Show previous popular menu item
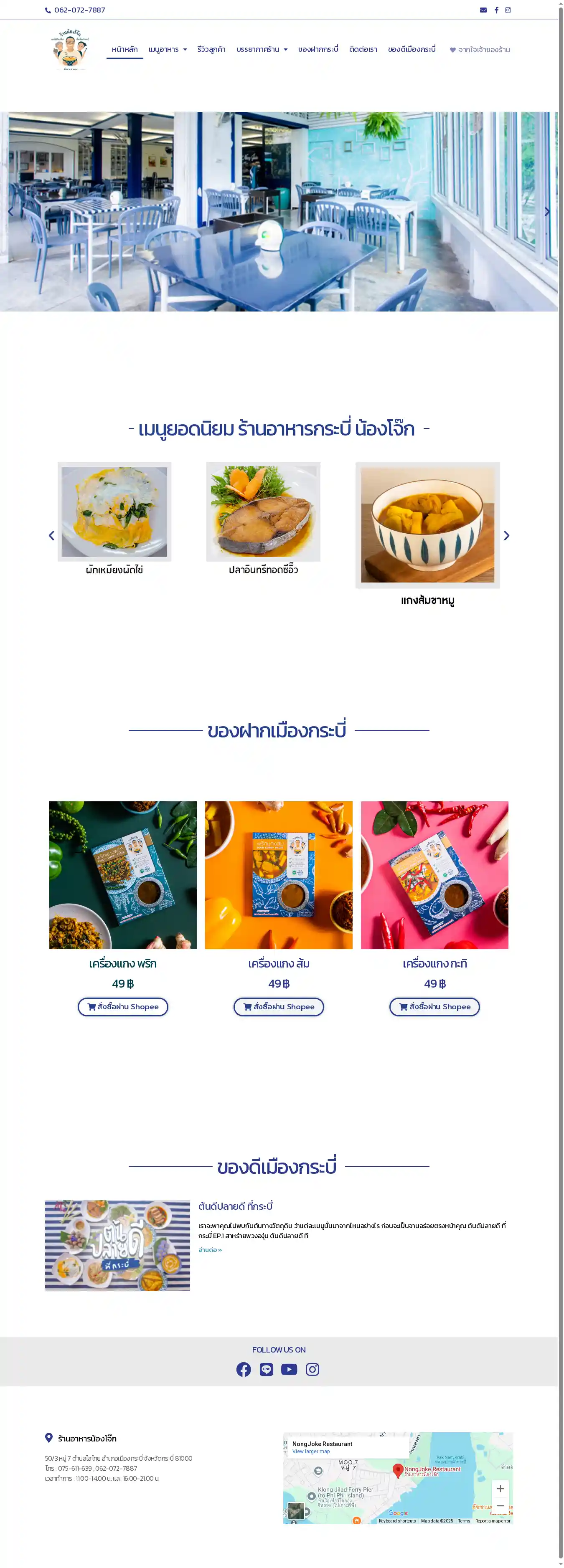Viewport: 564px width, 1568px height. (51, 536)
